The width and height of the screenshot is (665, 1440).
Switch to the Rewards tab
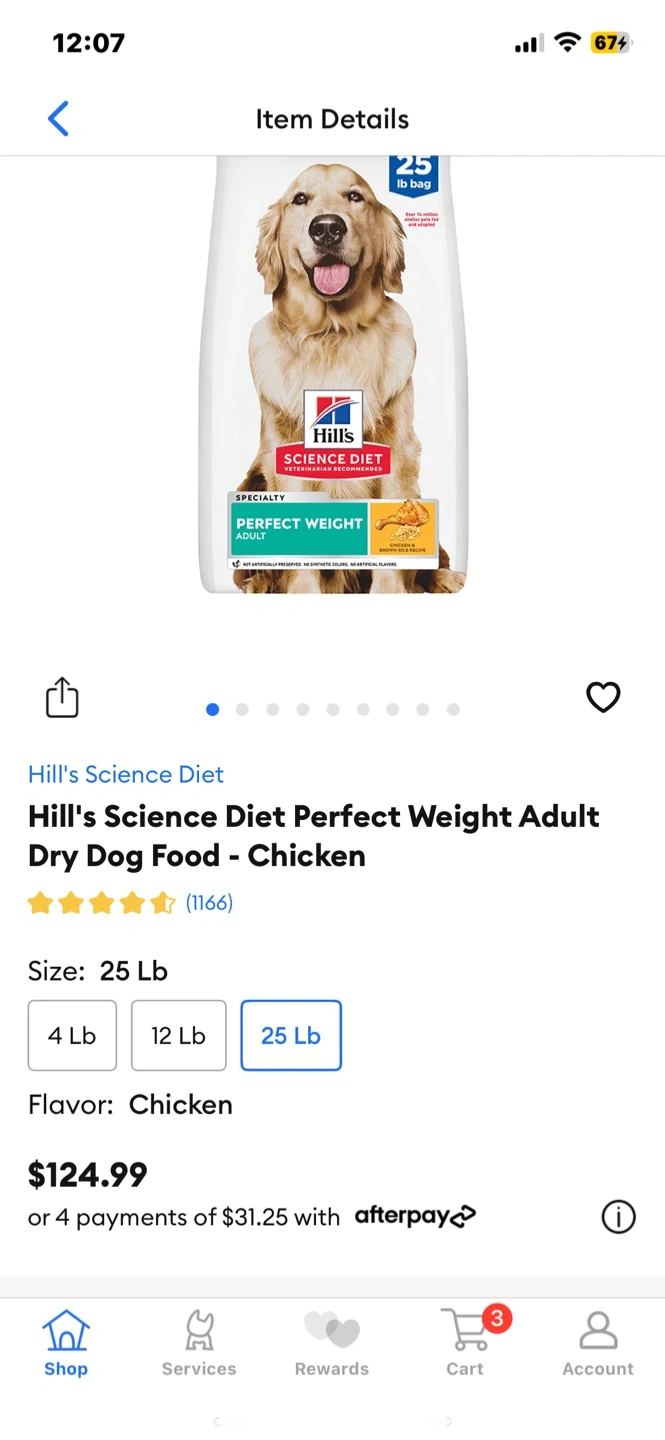click(332, 1343)
